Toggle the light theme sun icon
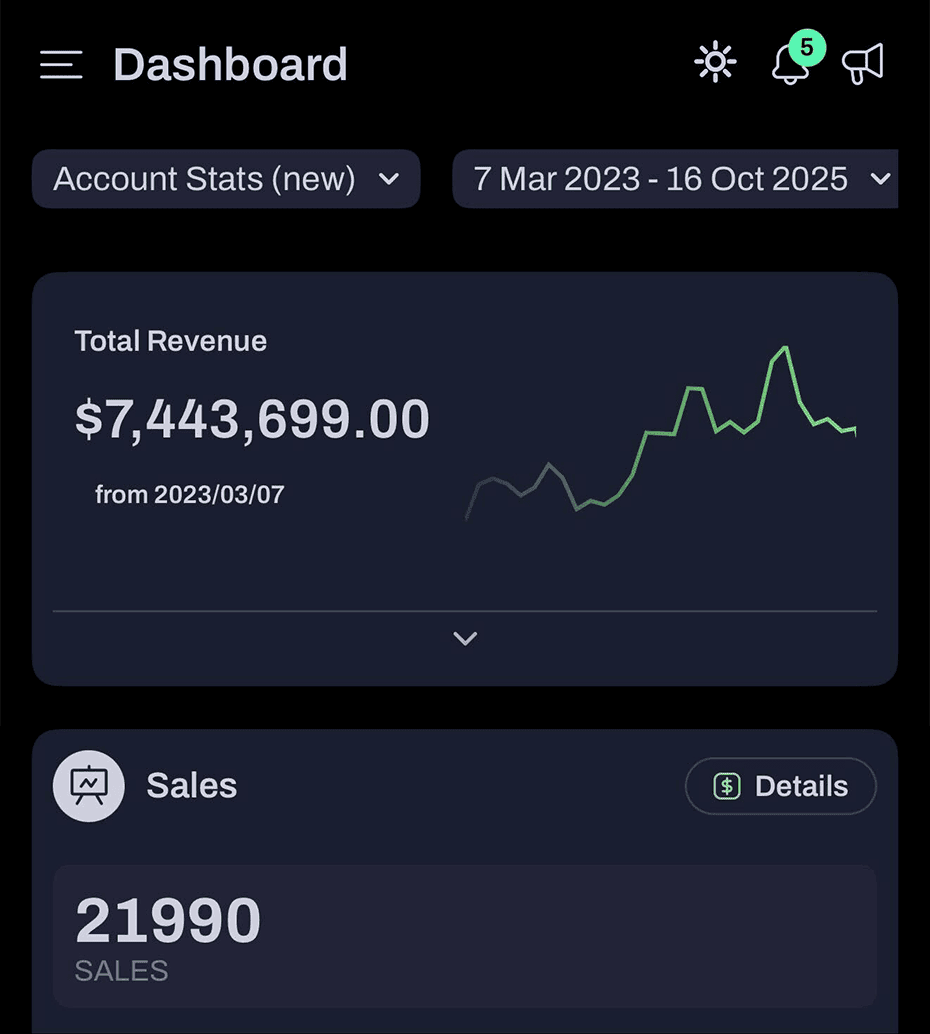The width and height of the screenshot is (930, 1034). coord(715,63)
